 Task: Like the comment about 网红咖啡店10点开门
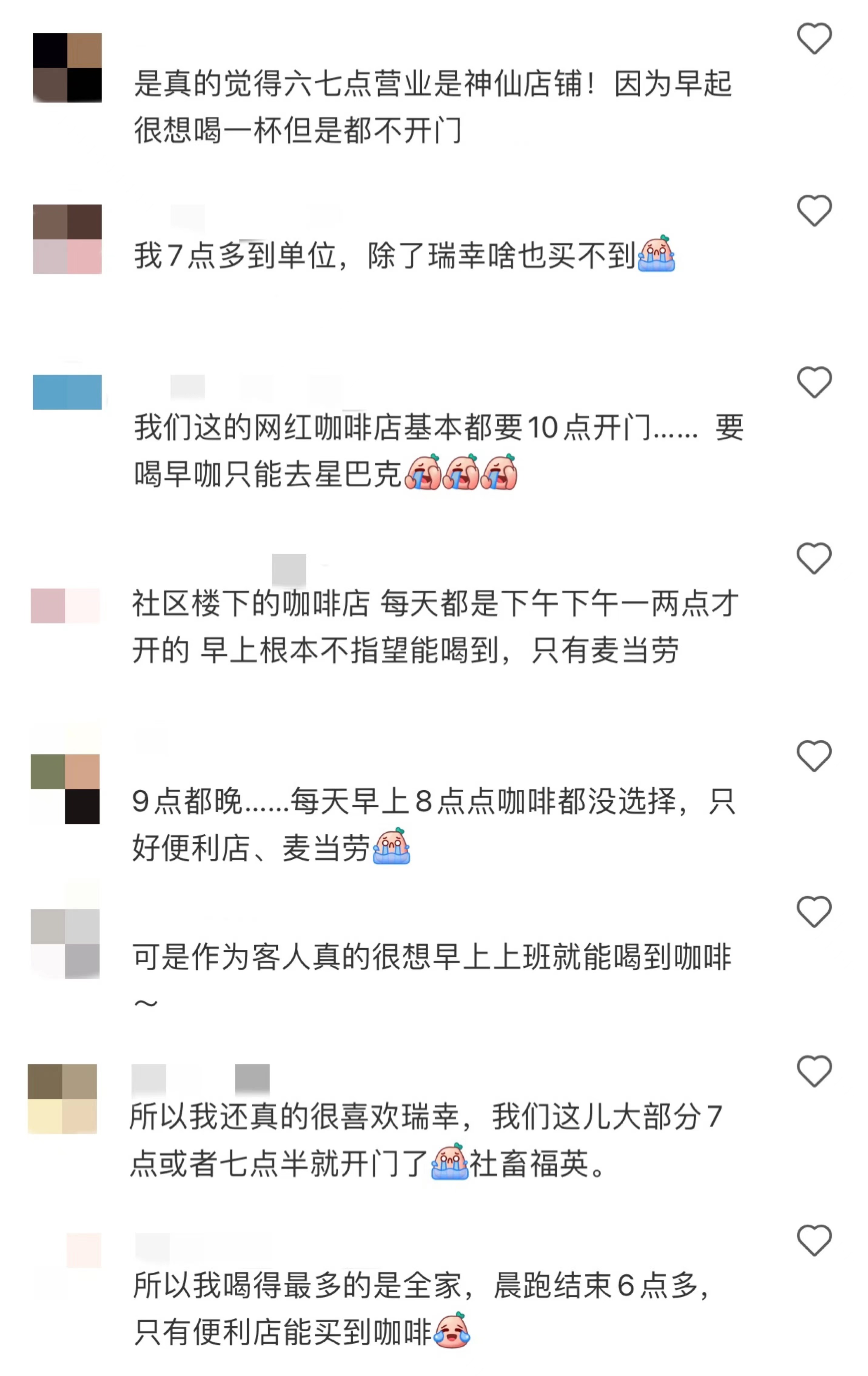point(814,382)
